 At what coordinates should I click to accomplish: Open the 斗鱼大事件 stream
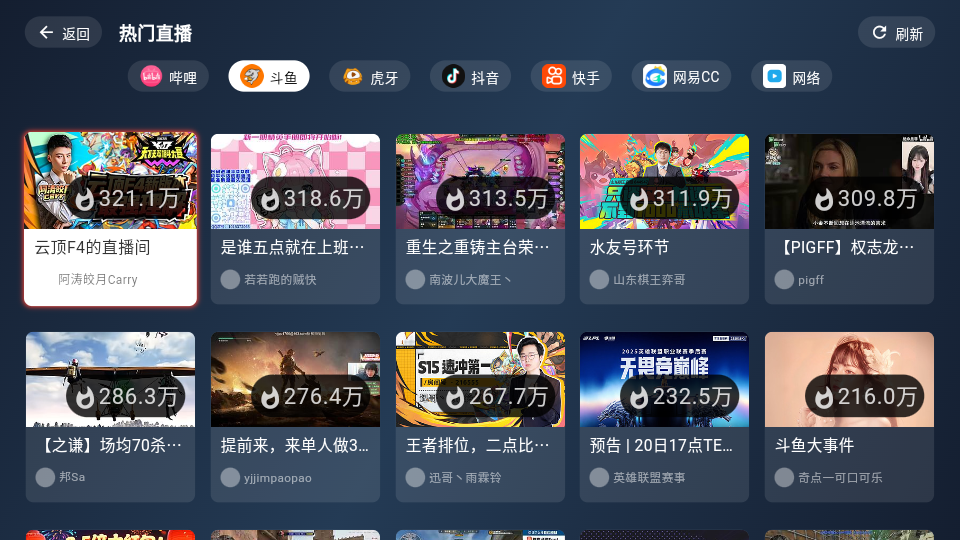click(849, 417)
